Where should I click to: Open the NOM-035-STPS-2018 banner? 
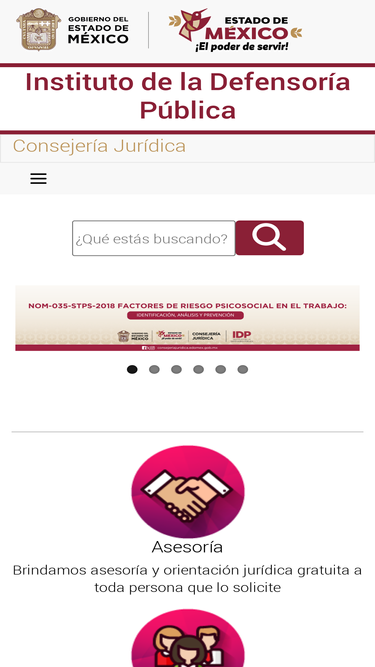pos(188,318)
